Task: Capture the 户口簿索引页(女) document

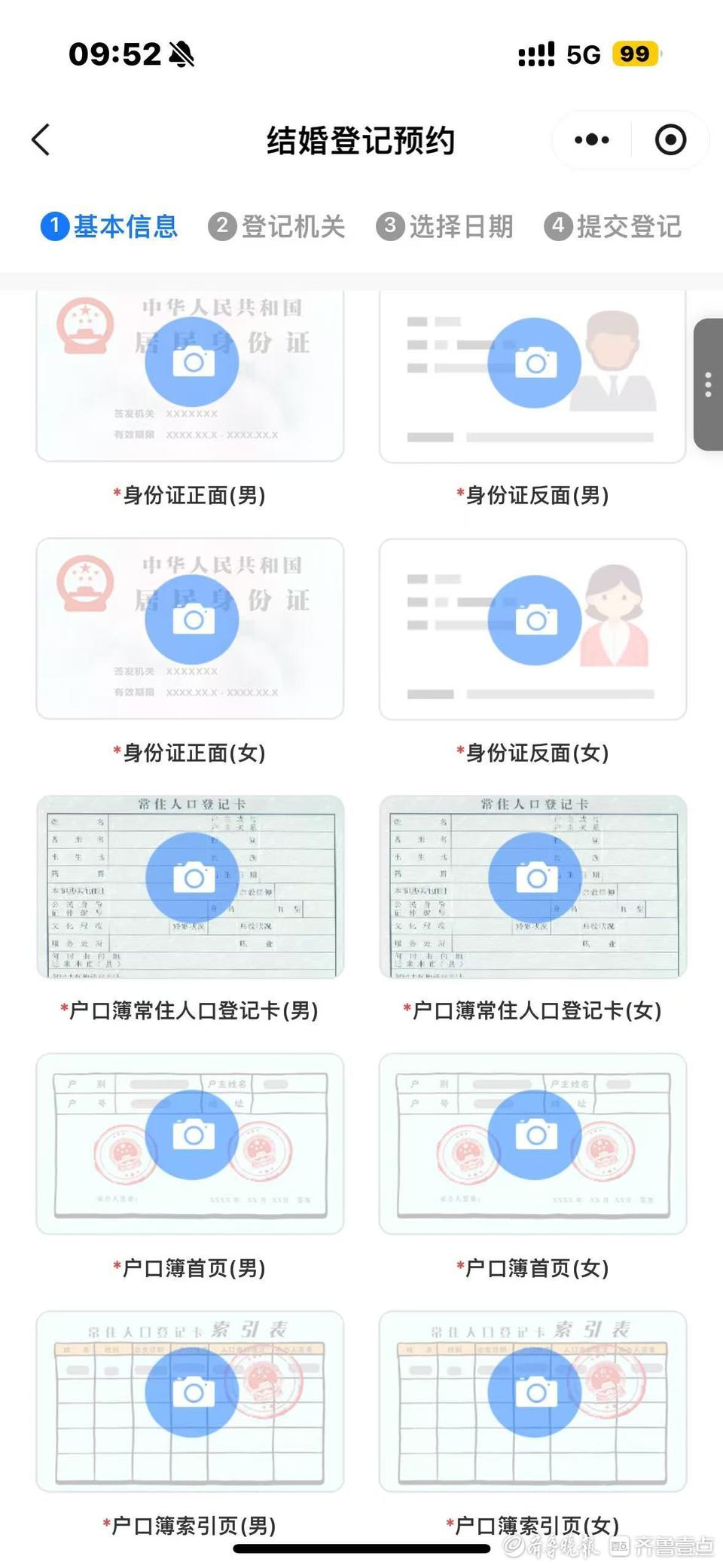Action: (x=535, y=1392)
